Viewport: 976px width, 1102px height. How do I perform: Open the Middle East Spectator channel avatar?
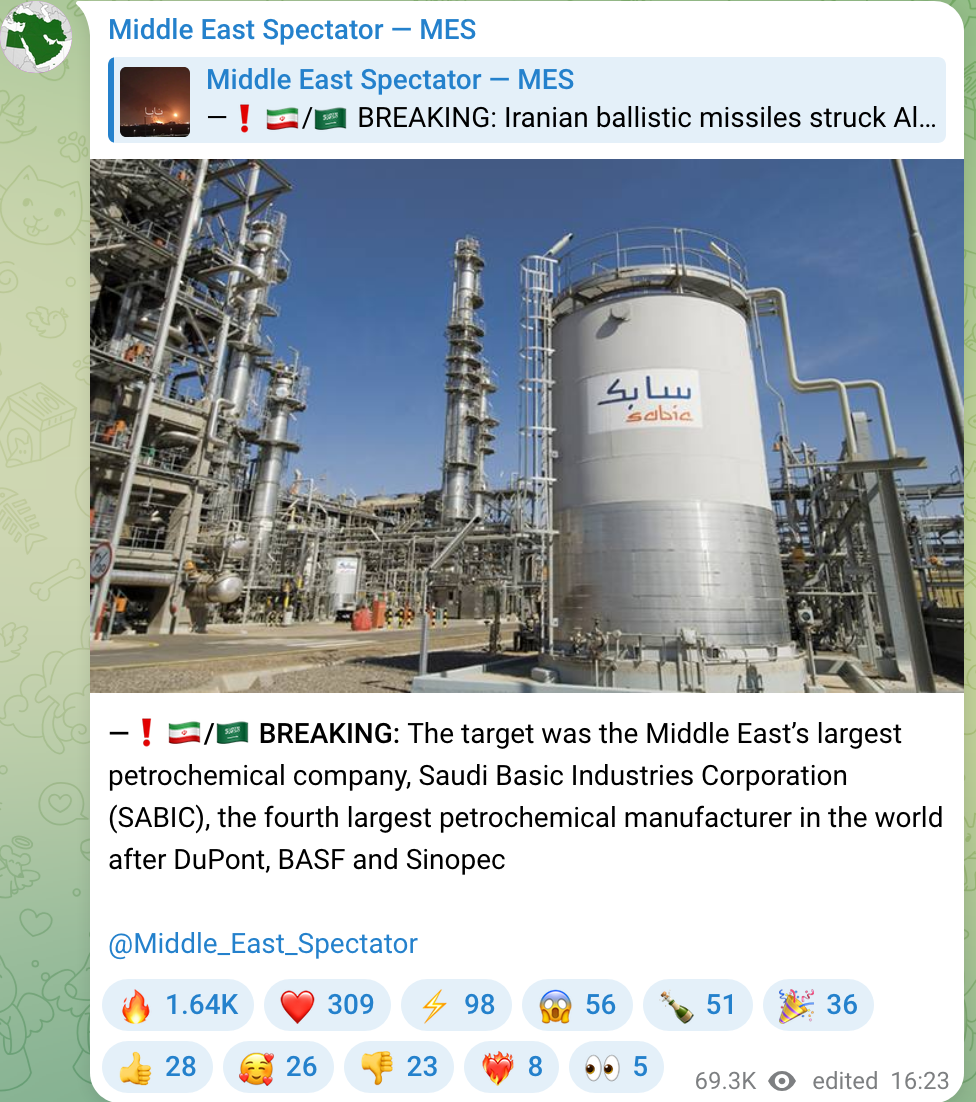tap(36, 35)
